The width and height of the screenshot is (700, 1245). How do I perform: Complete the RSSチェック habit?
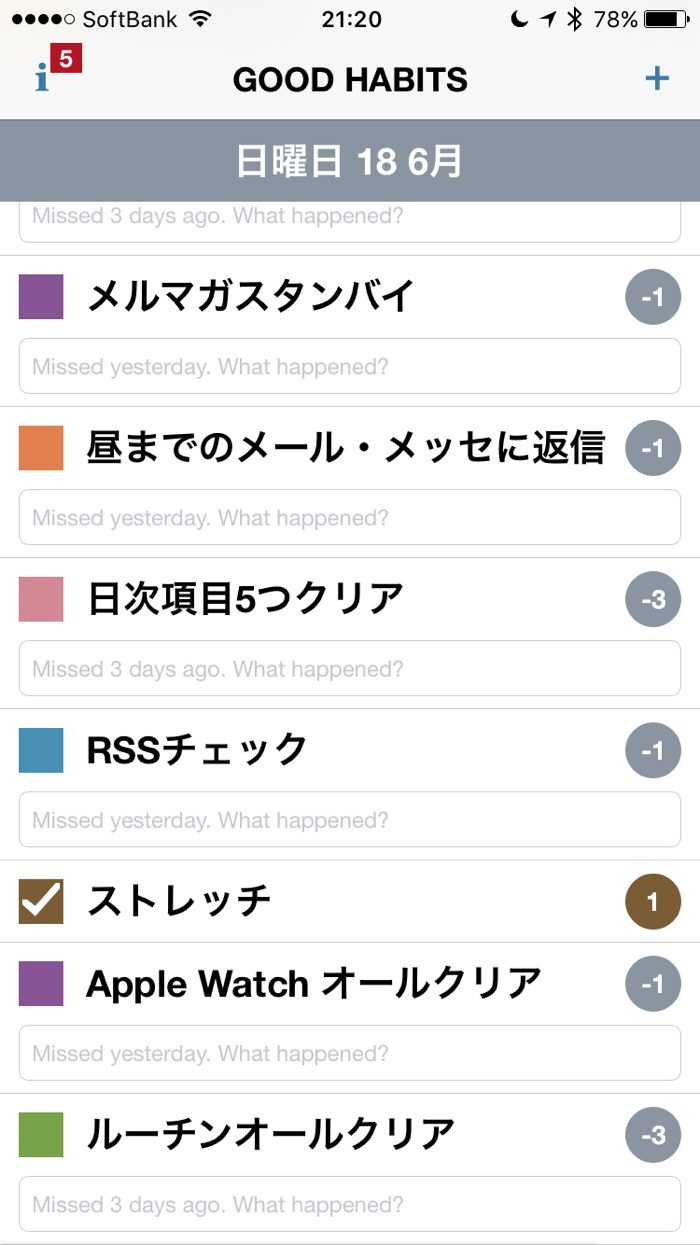point(41,750)
